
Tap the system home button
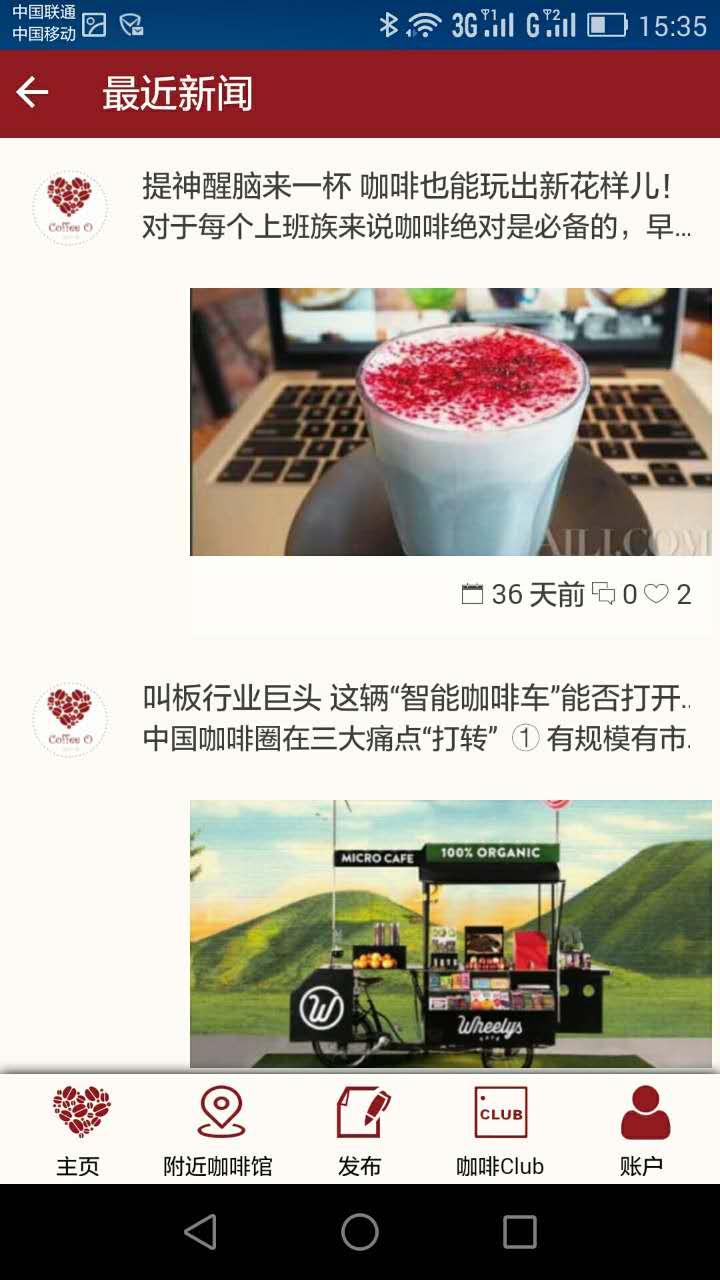click(360, 1232)
